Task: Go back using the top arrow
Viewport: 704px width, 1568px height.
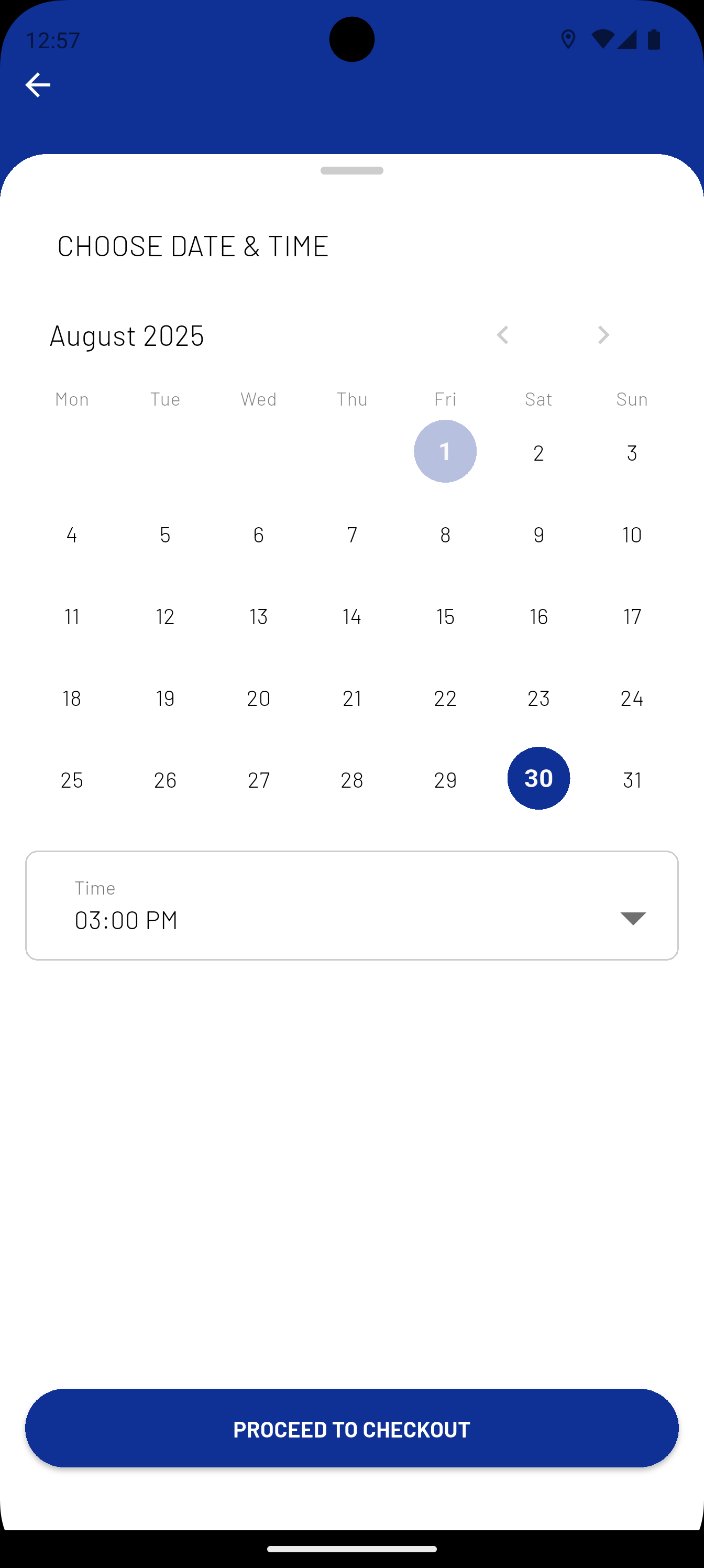Action: pos(38,84)
